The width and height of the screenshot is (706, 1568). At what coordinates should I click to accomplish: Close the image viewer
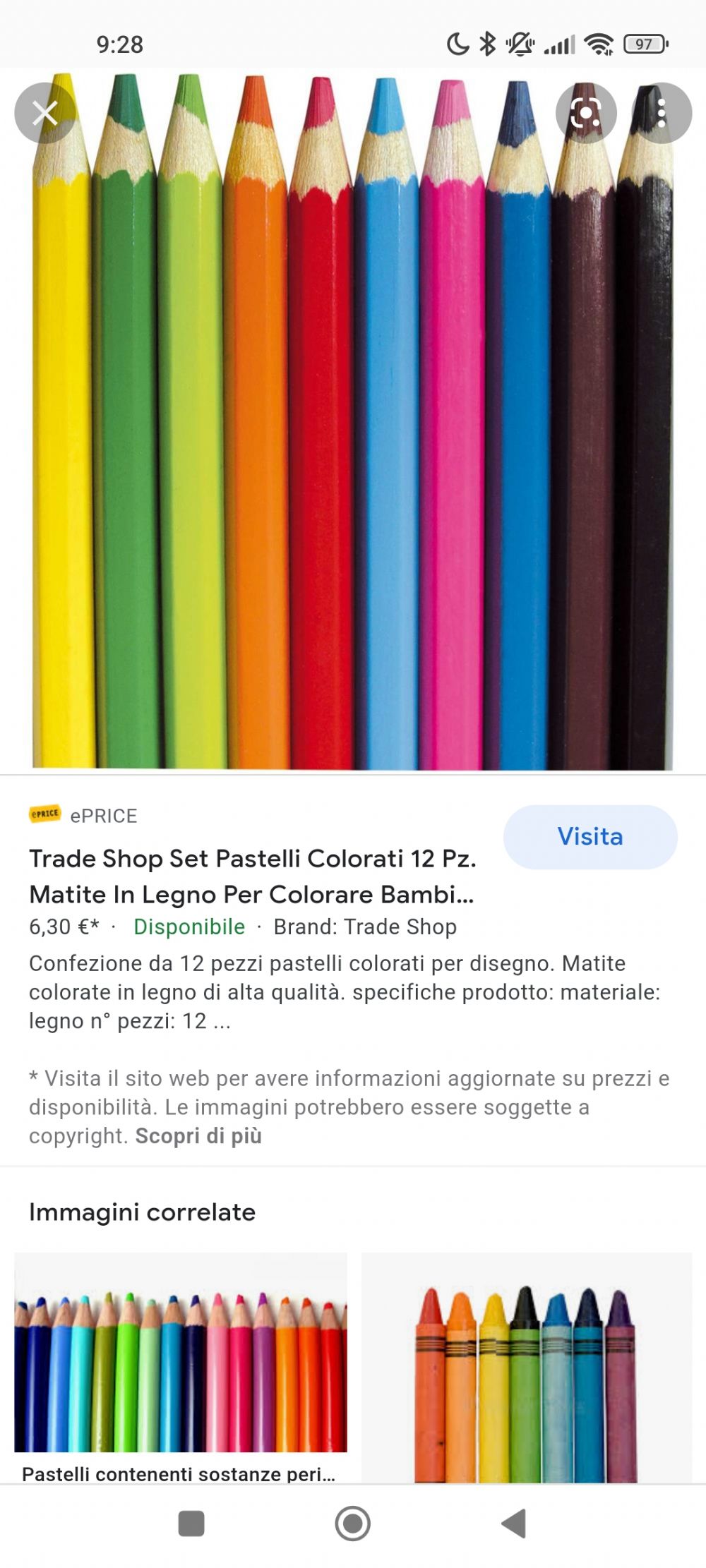(x=45, y=113)
